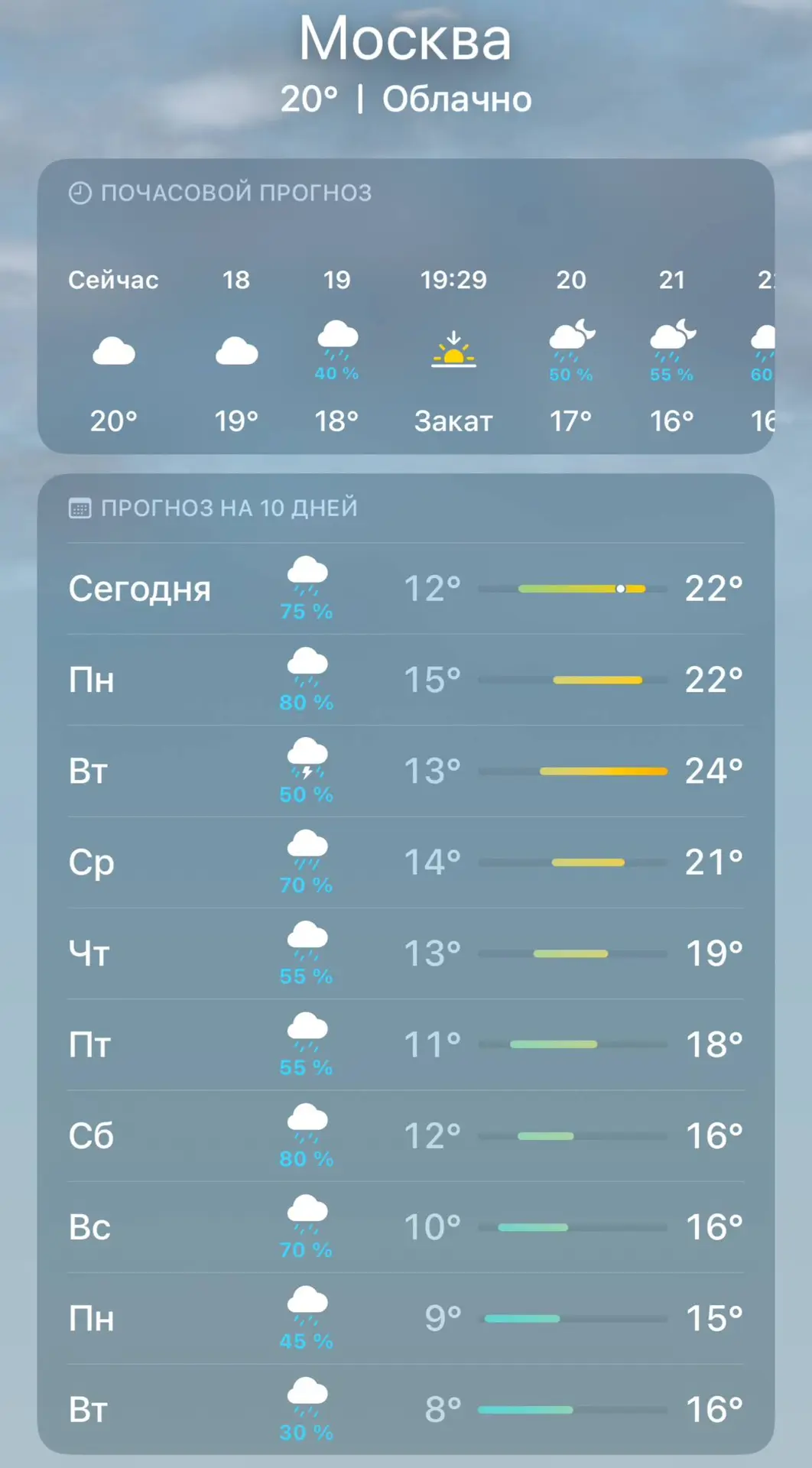Screen dimensions: 812x1468
Task: Open the Вс daily forecast
Action: pos(406,1227)
